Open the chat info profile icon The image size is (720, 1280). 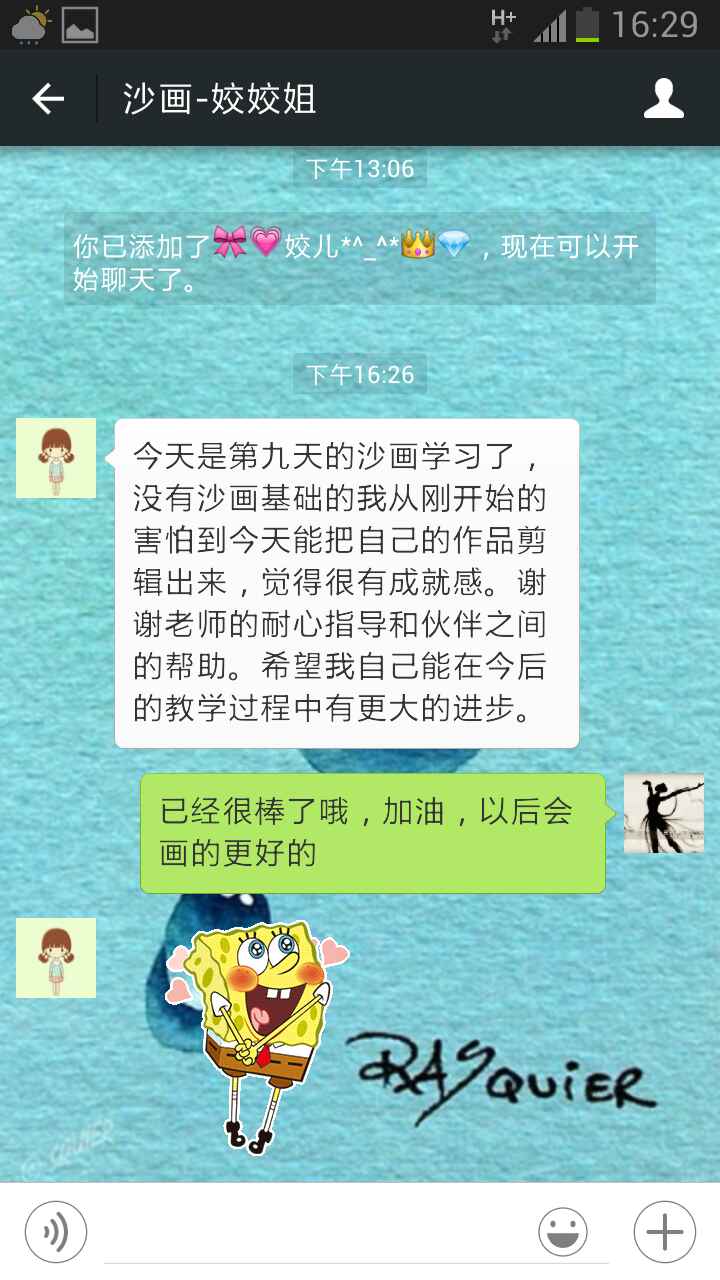pos(663,98)
